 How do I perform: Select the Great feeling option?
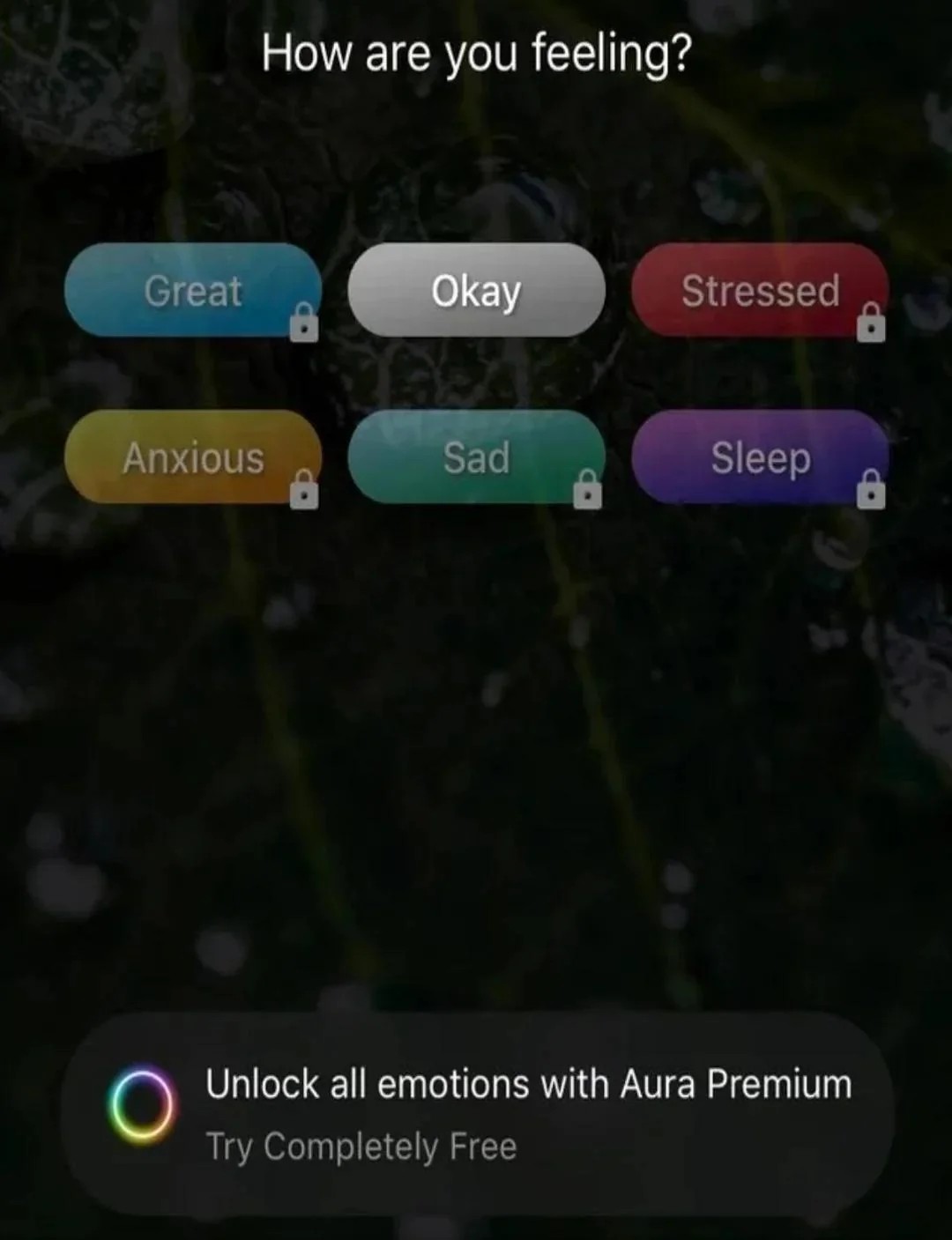(x=192, y=291)
